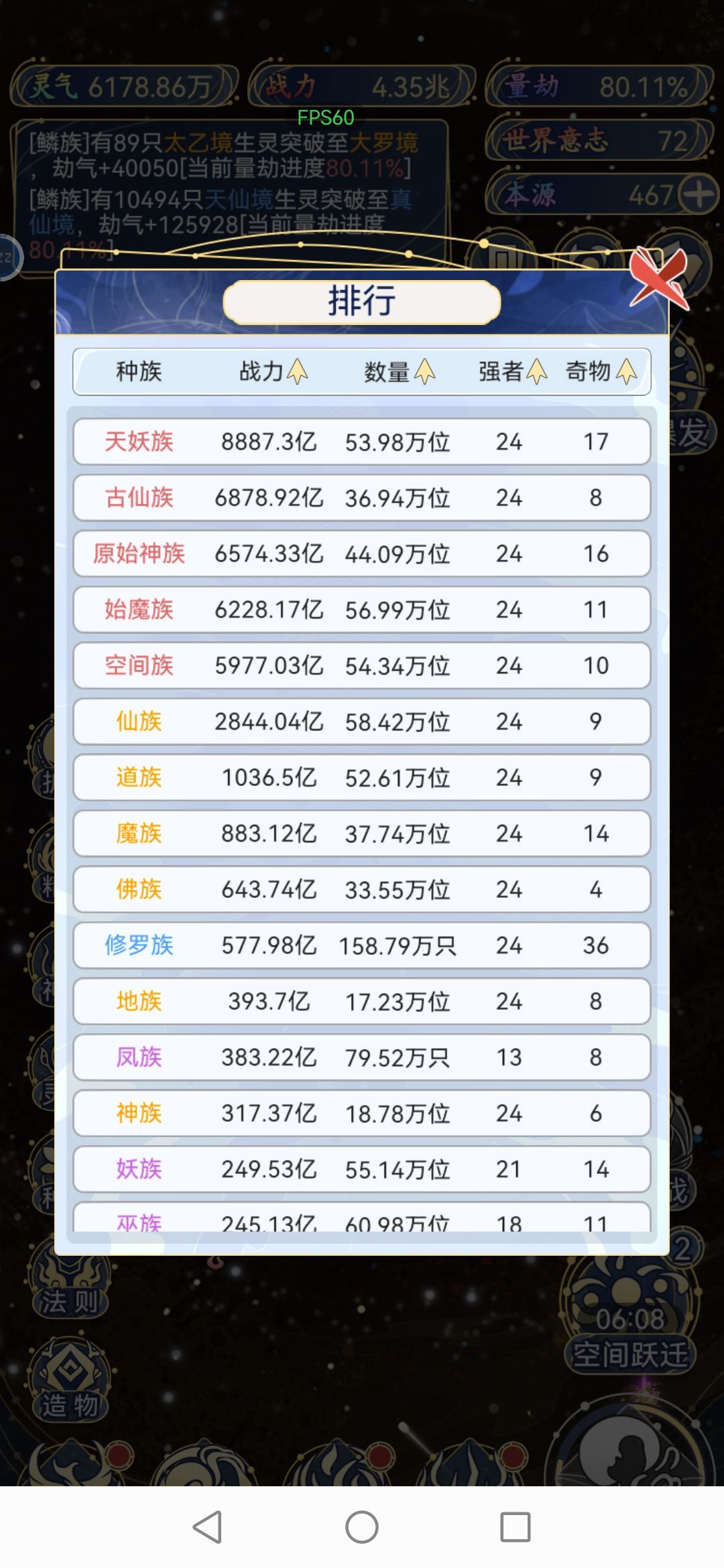Sort ranking by 强者 column
The height and width of the screenshot is (1568, 724).
pos(513,371)
